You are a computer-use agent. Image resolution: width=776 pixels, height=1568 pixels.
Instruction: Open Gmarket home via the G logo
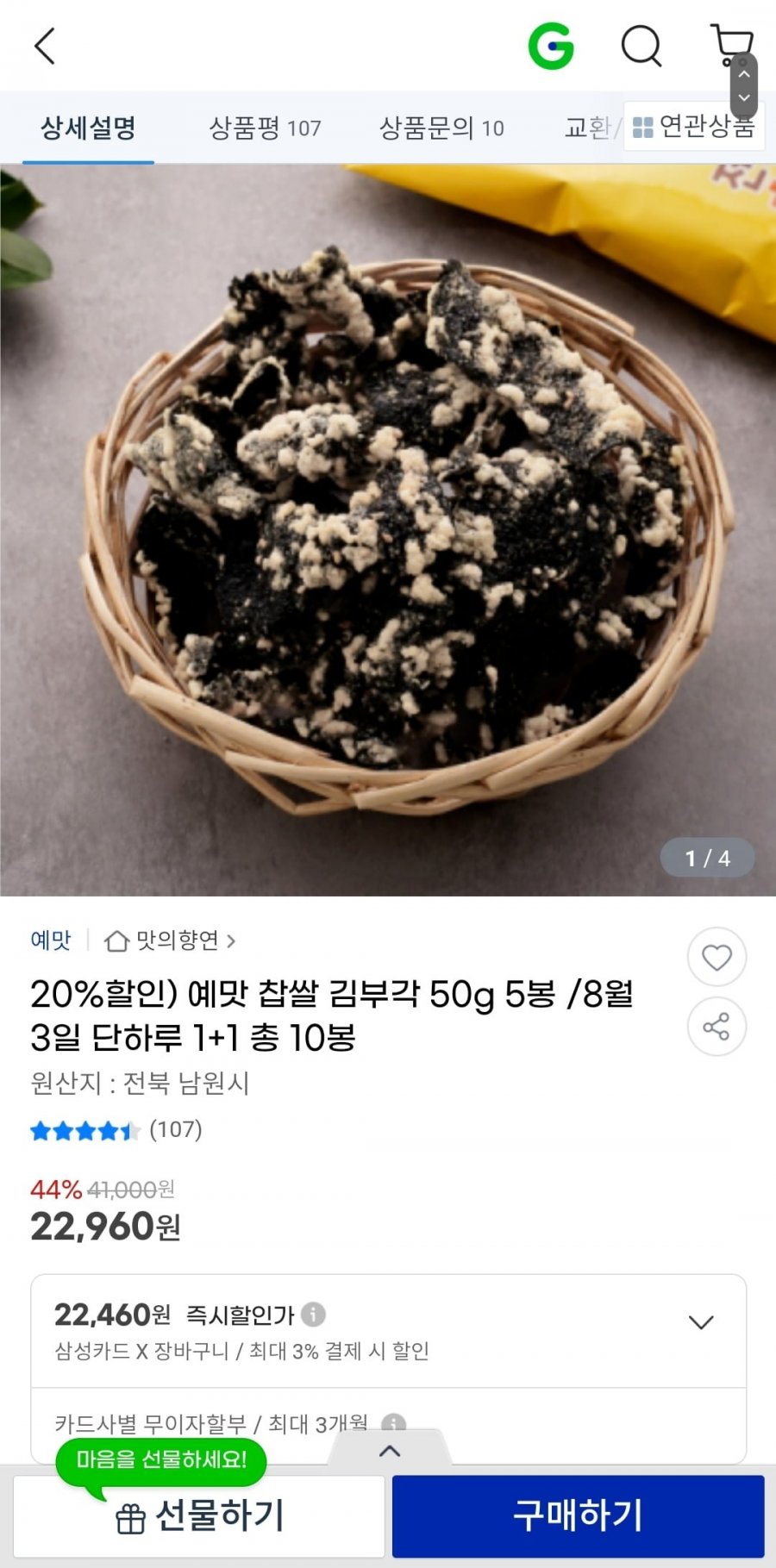[x=551, y=46]
